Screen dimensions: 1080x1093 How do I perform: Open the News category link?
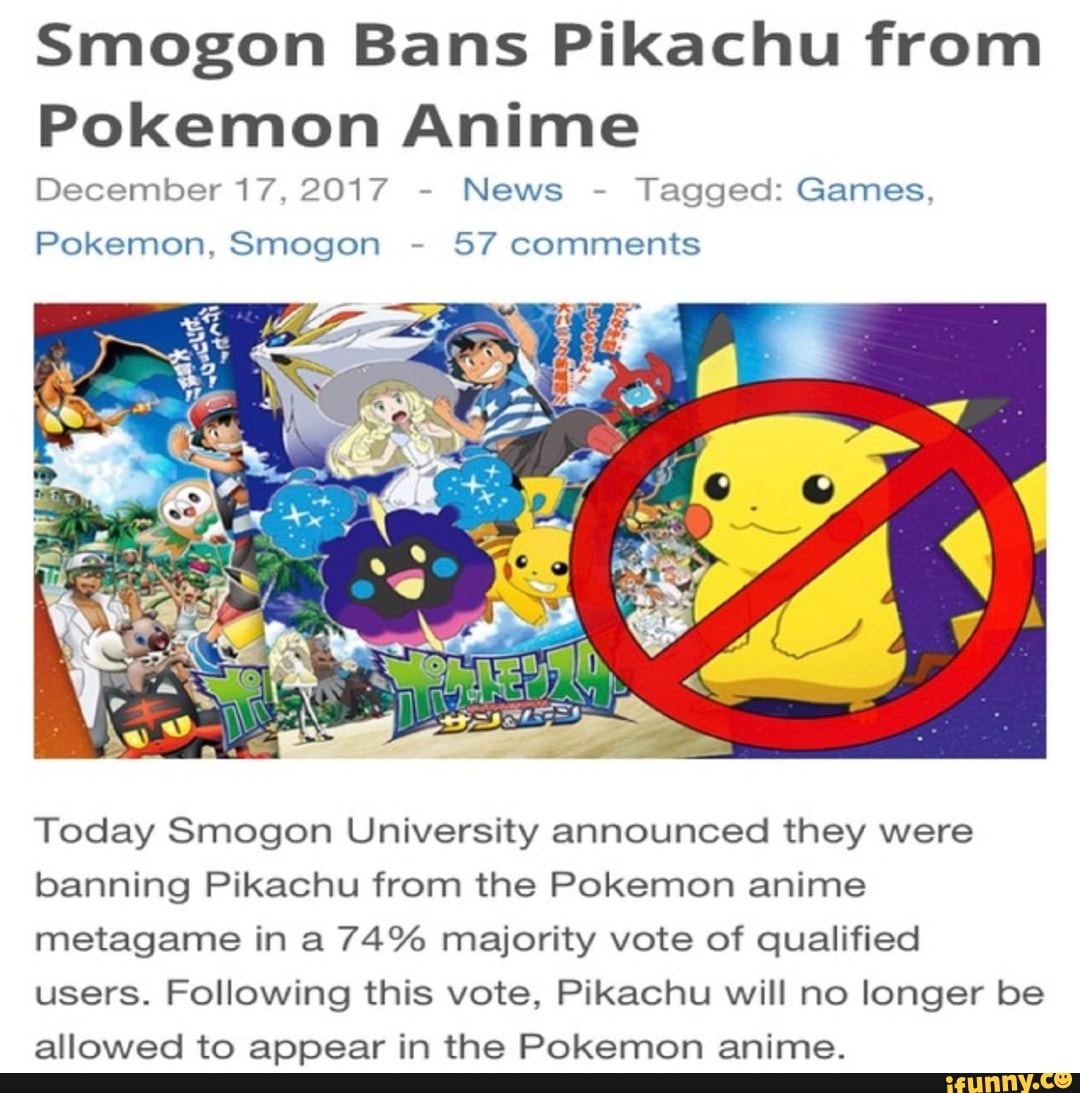[512, 189]
